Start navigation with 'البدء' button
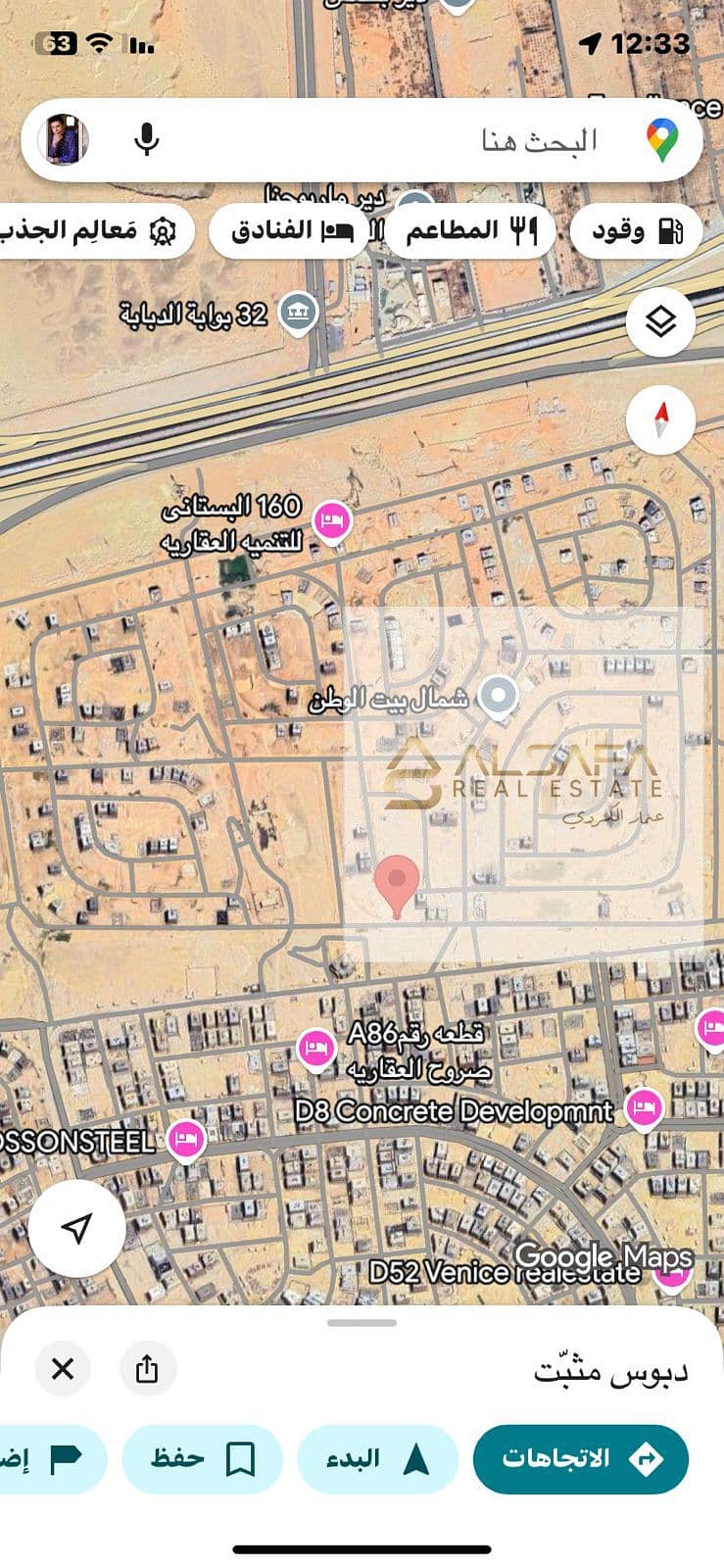Image resolution: width=724 pixels, height=1568 pixels. point(377,1458)
